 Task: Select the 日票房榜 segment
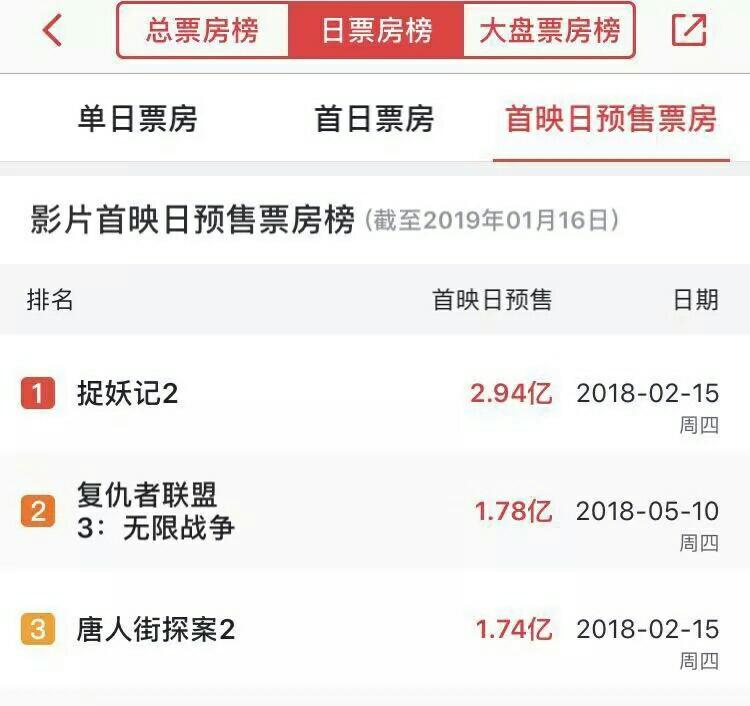[376, 30]
